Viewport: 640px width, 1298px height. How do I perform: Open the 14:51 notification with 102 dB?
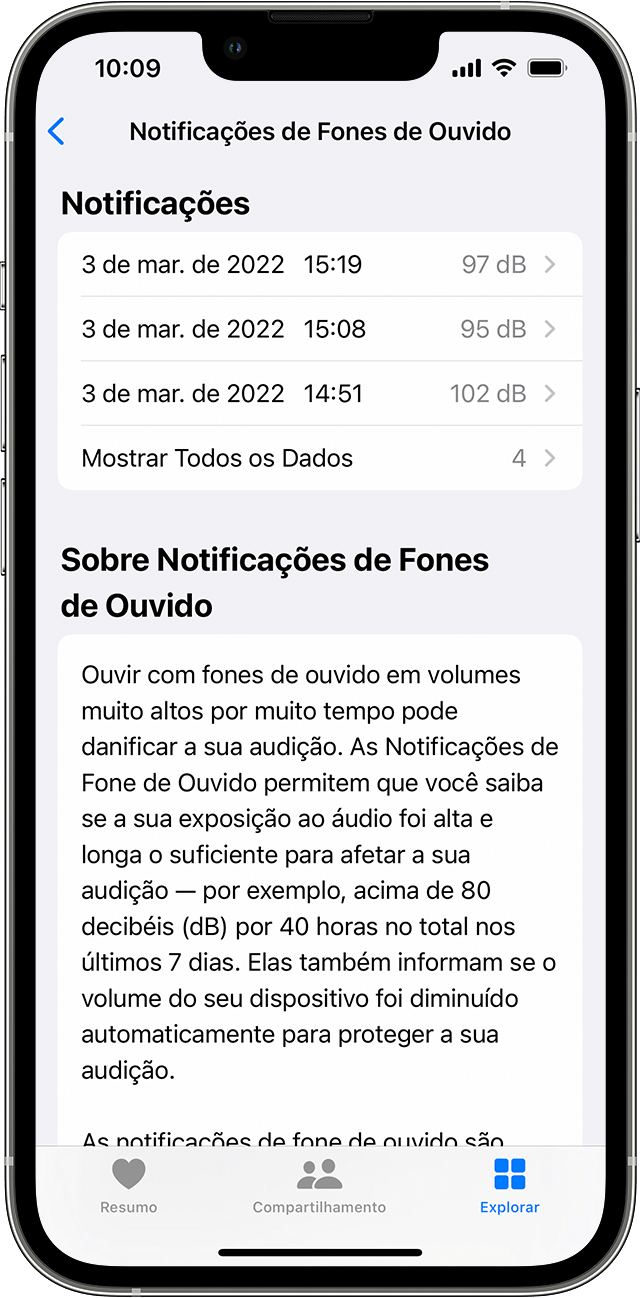pos(319,393)
